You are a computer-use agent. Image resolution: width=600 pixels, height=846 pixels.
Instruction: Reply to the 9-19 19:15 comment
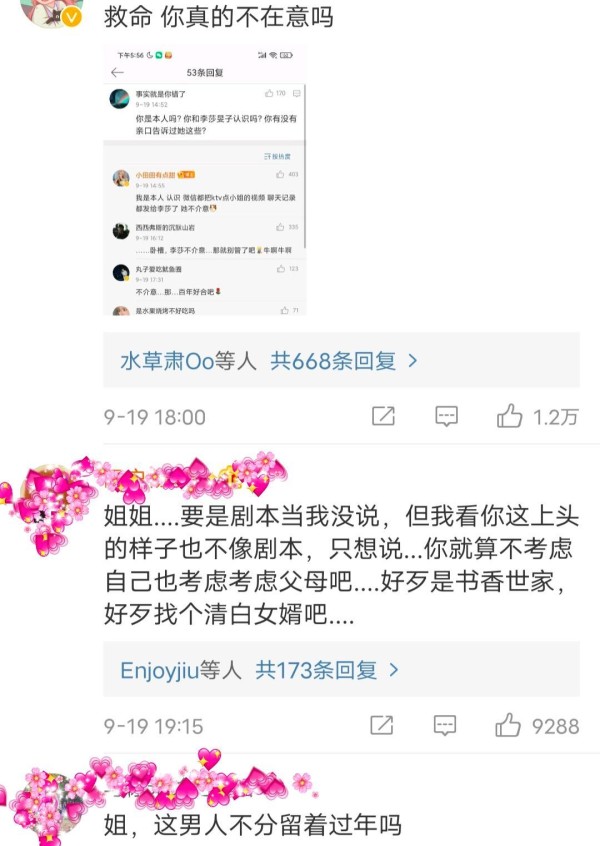pos(446,725)
